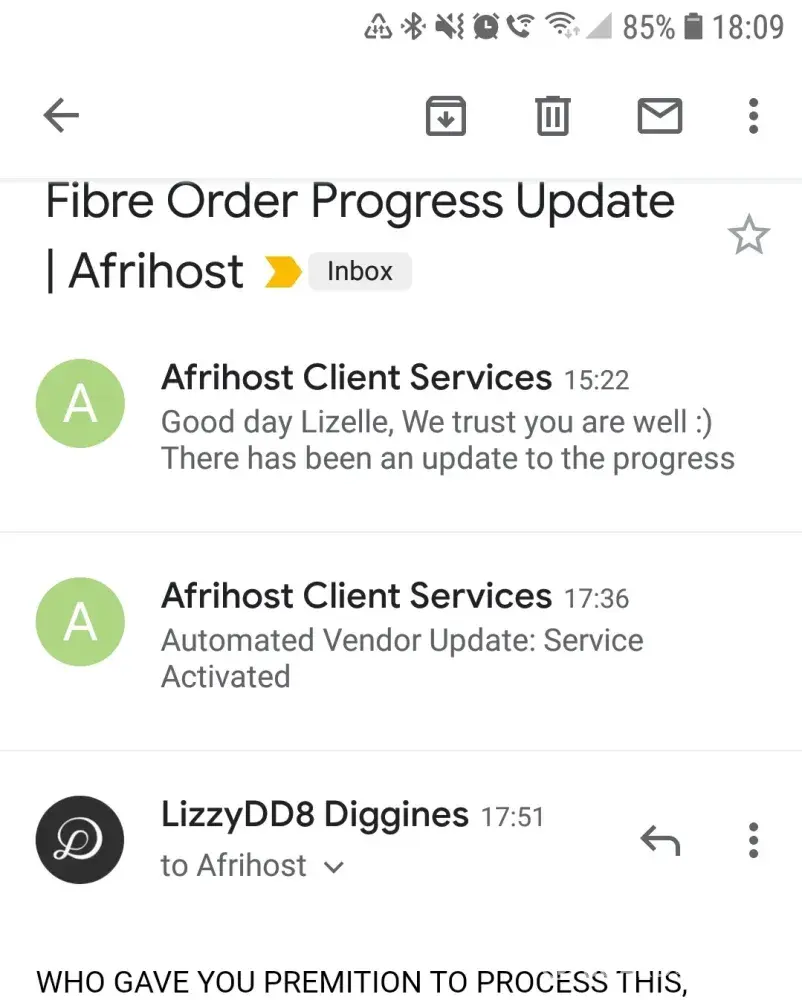This screenshot has height=1000, width=802.
Task: Archive this email conversation
Action: click(446, 117)
